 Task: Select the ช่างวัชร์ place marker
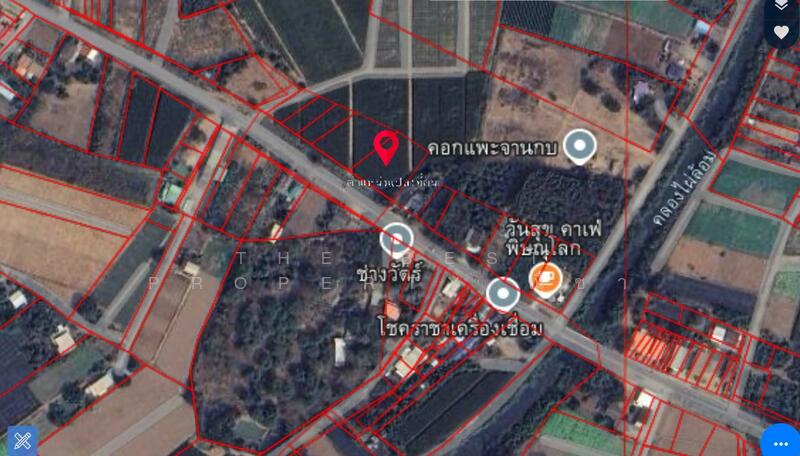(396, 240)
